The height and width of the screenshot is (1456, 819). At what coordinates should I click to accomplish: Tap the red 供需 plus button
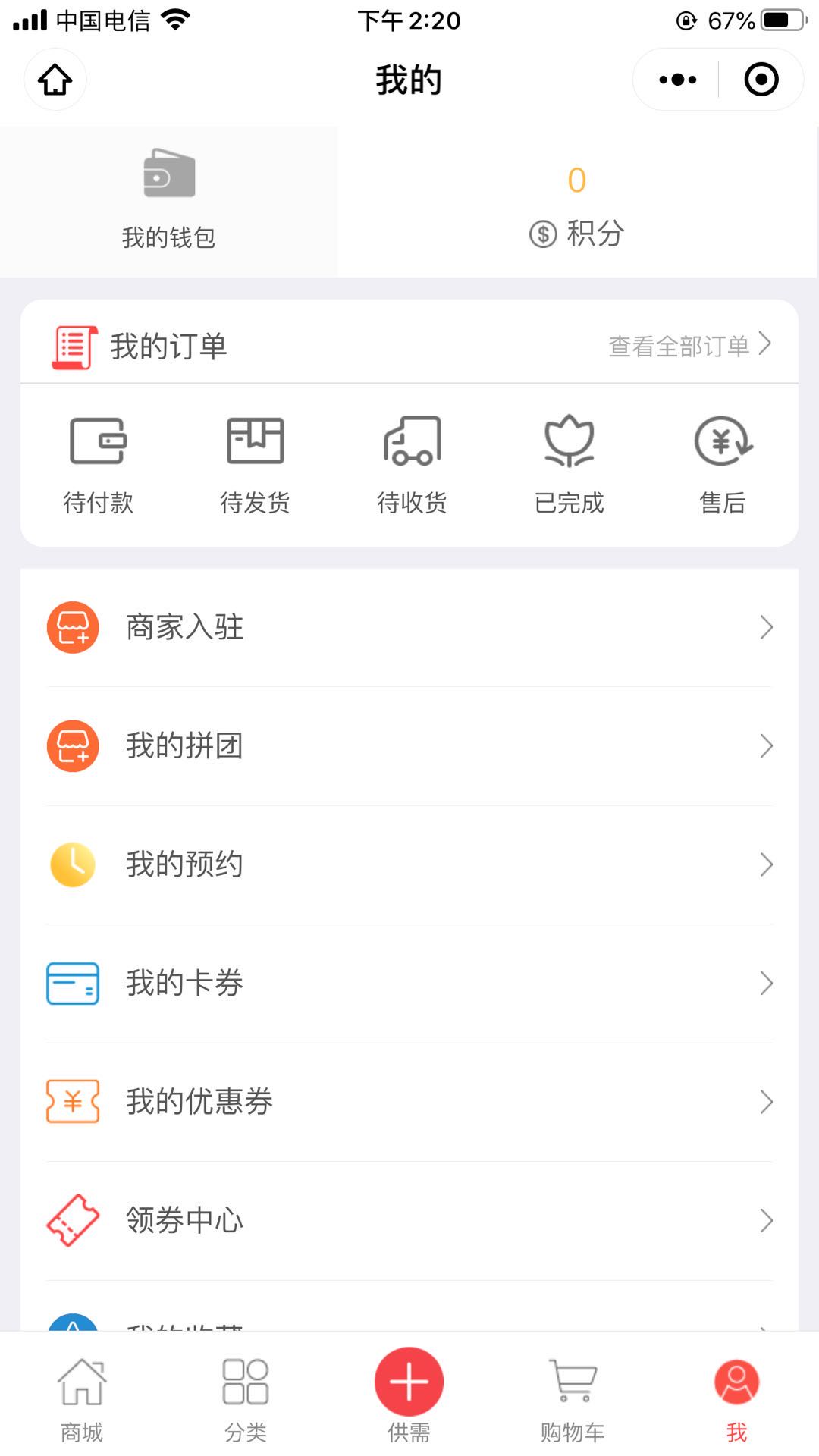(x=409, y=1382)
